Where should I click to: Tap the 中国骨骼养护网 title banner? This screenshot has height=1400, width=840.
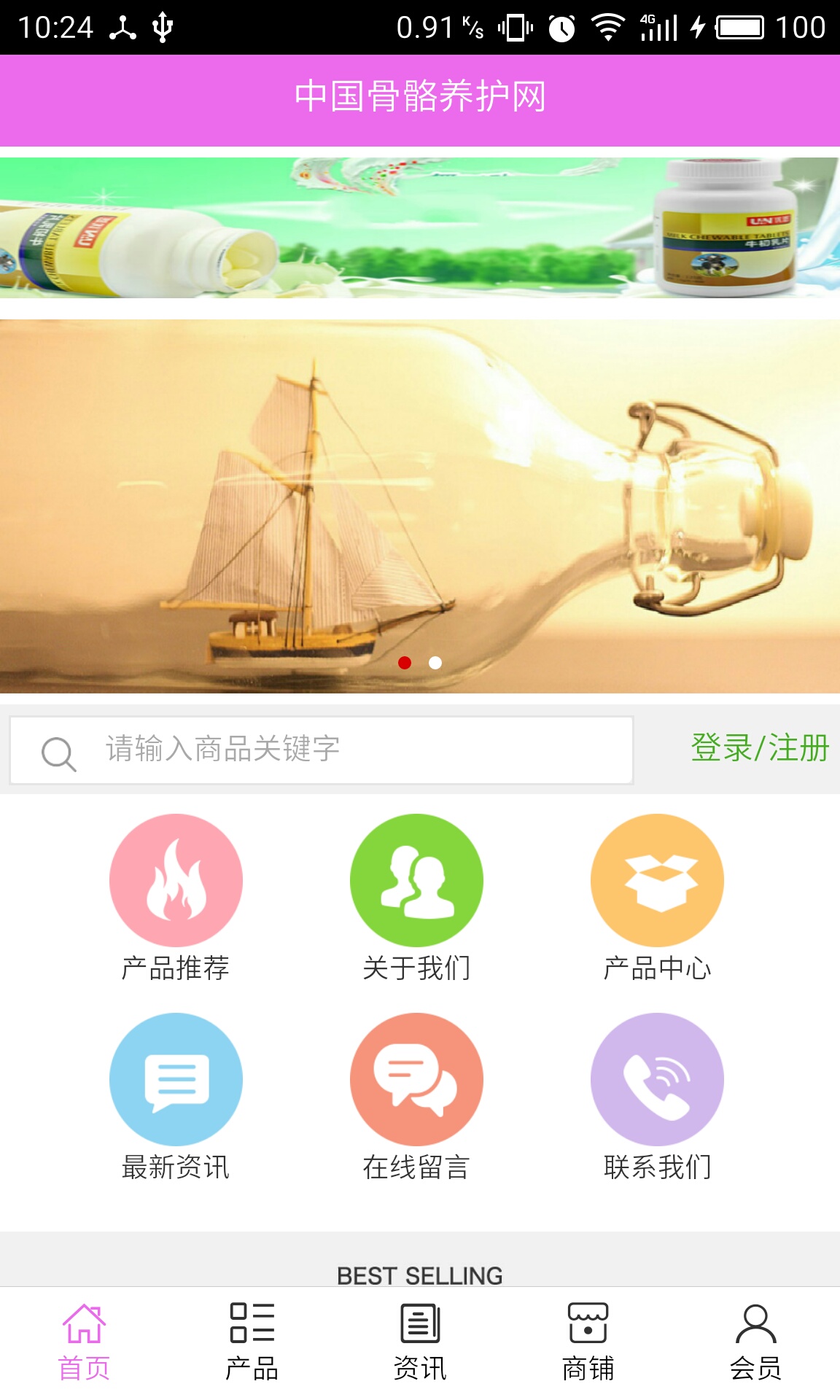(x=420, y=98)
